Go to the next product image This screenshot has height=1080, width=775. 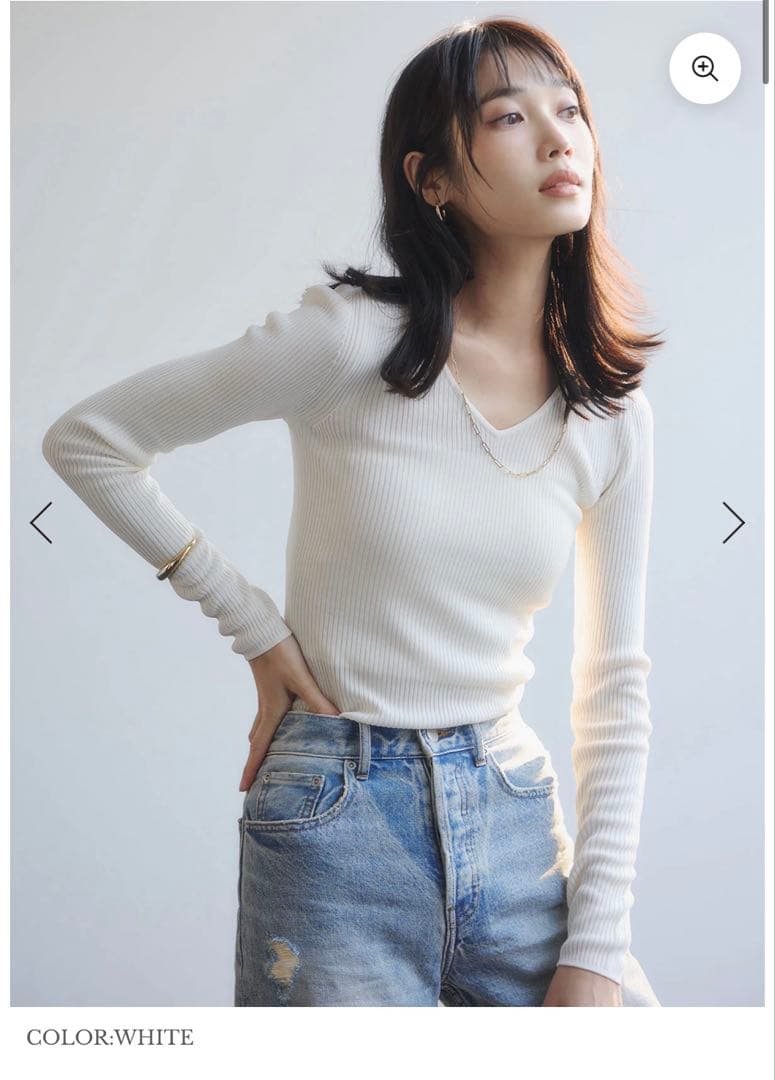(x=733, y=522)
